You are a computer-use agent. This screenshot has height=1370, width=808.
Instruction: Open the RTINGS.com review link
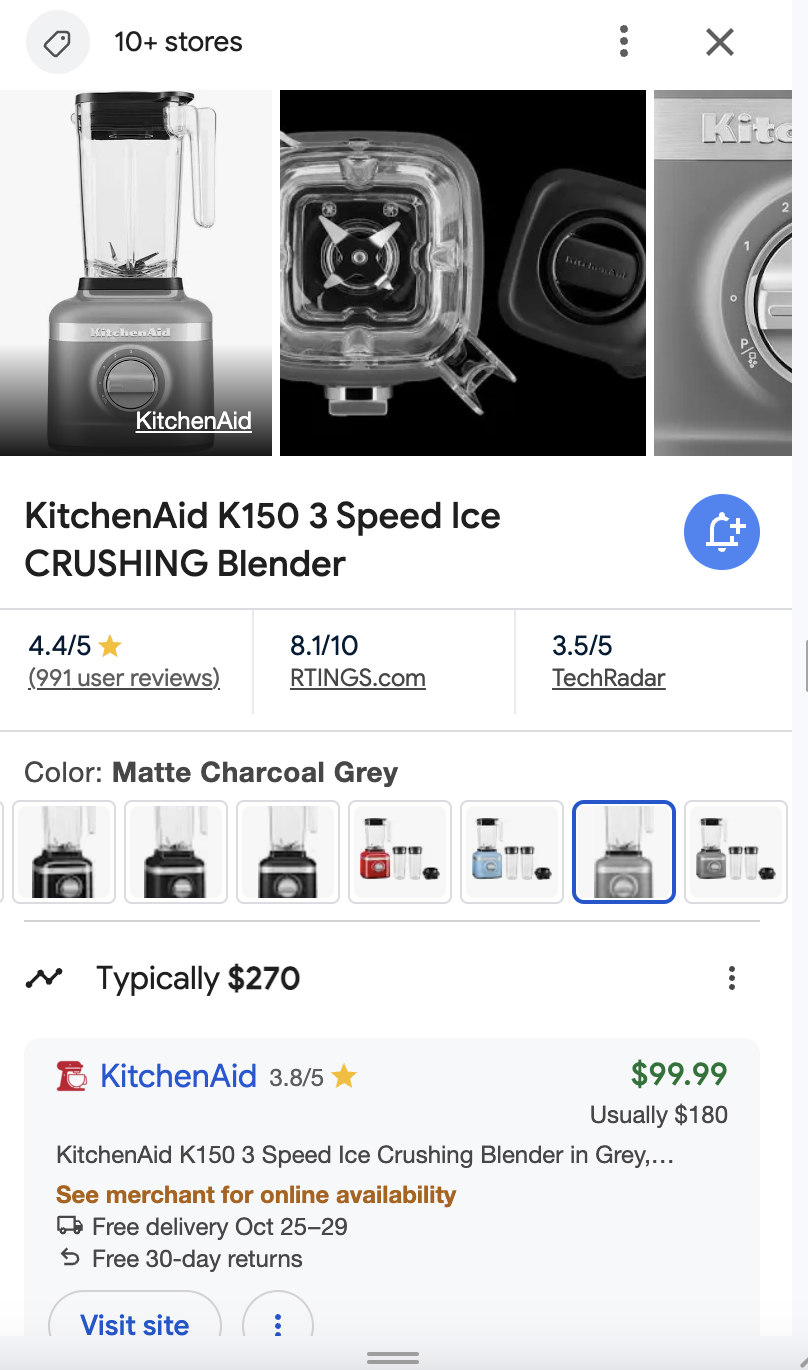[357, 677]
